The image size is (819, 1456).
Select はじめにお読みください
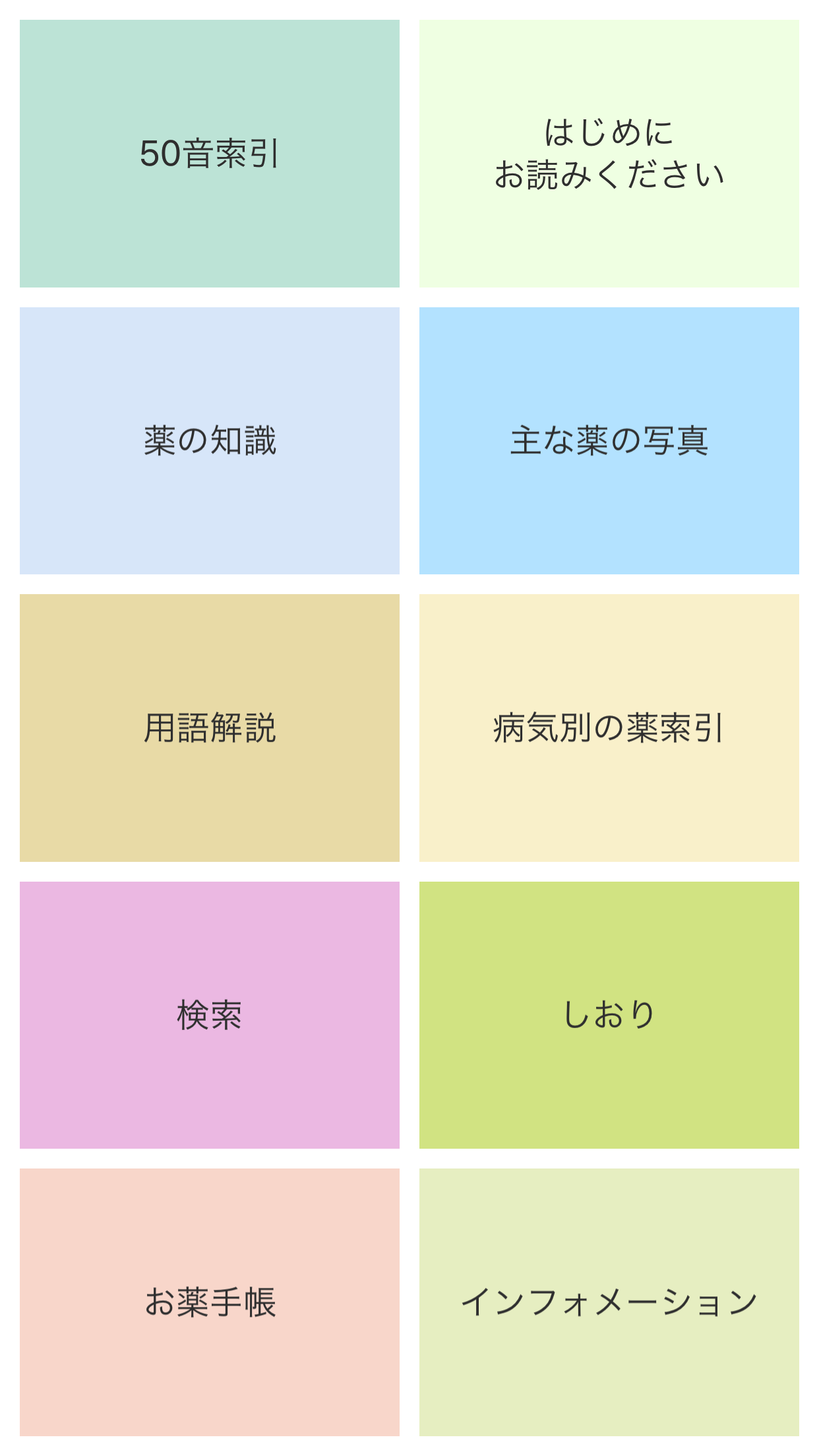(609, 154)
